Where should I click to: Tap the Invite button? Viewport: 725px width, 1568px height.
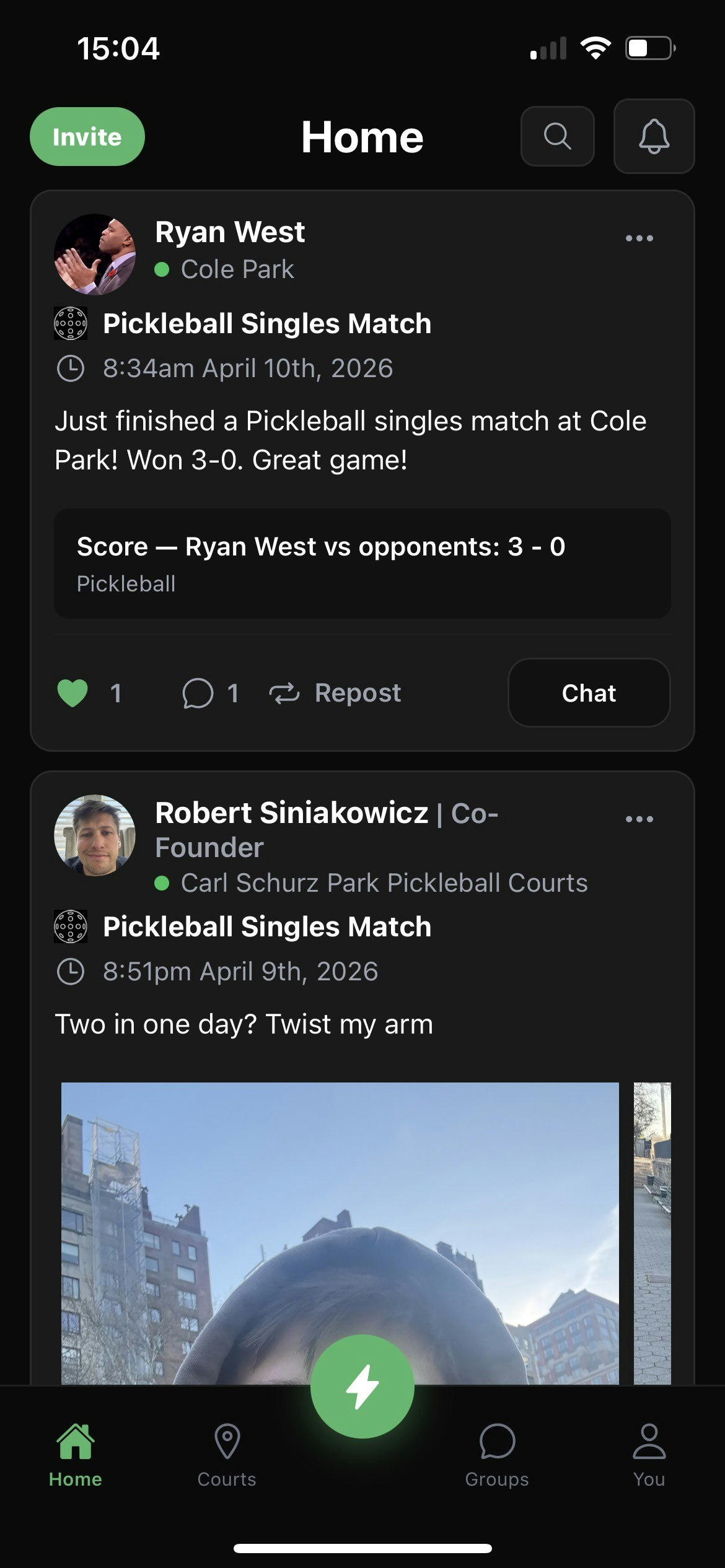tap(87, 136)
